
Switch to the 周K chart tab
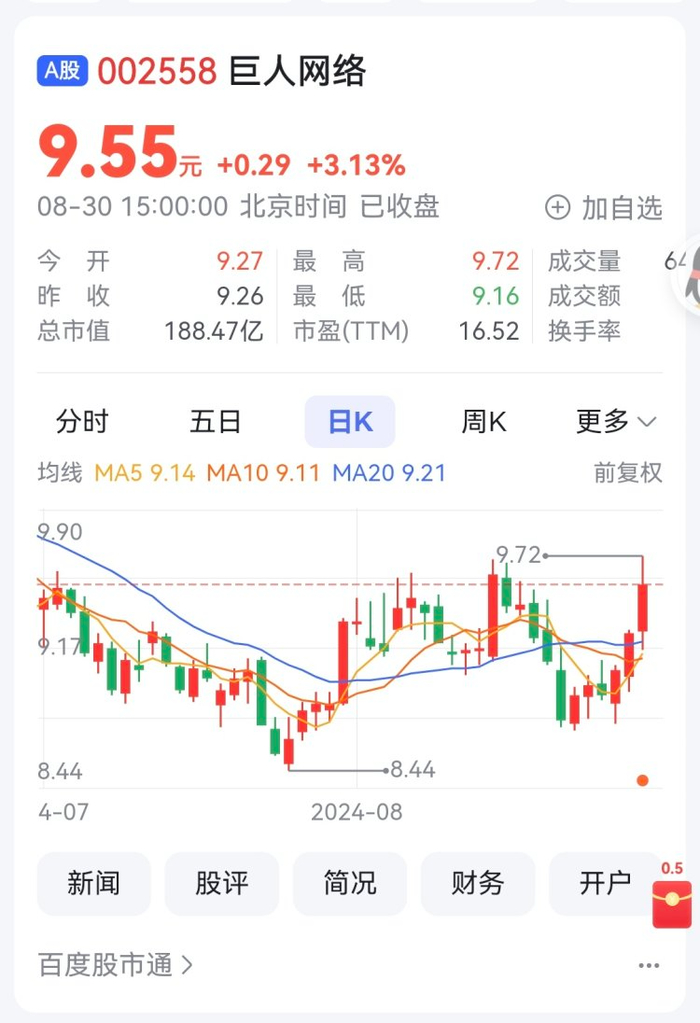tap(484, 422)
